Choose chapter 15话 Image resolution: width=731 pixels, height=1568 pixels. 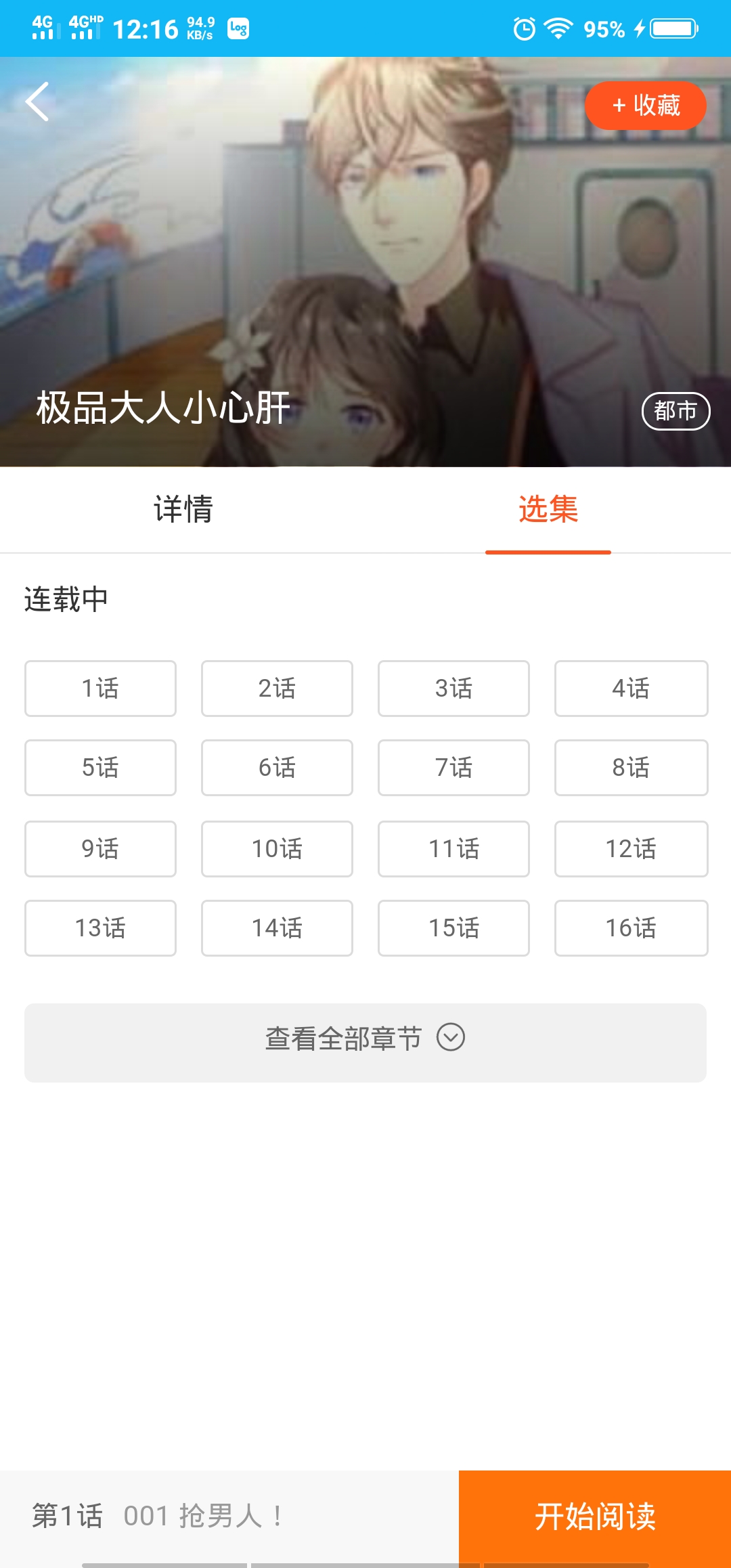pyautogui.click(x=453, y=928)
